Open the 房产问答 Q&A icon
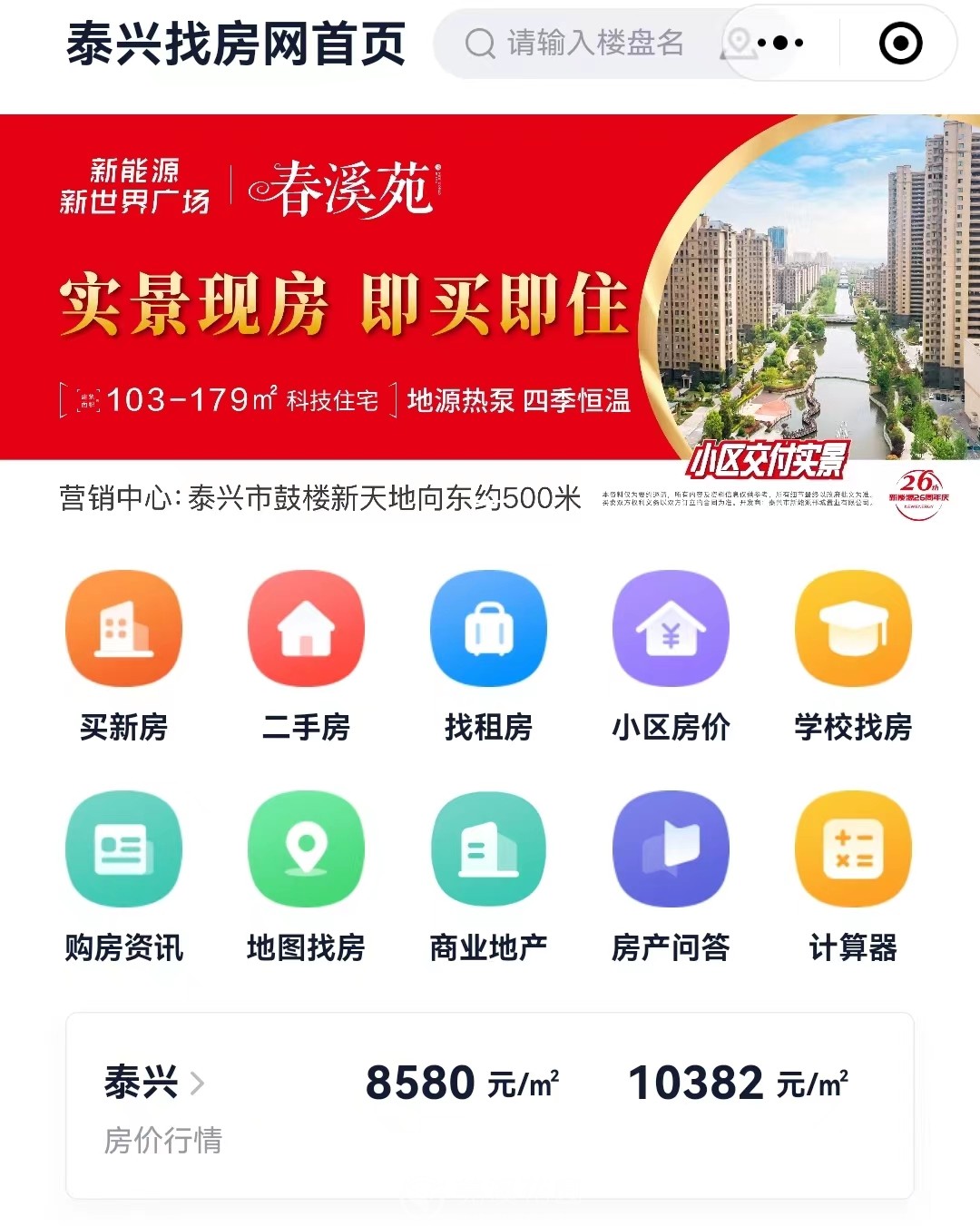The width and height of the screenshot is (980, 1226). point(670,848)
